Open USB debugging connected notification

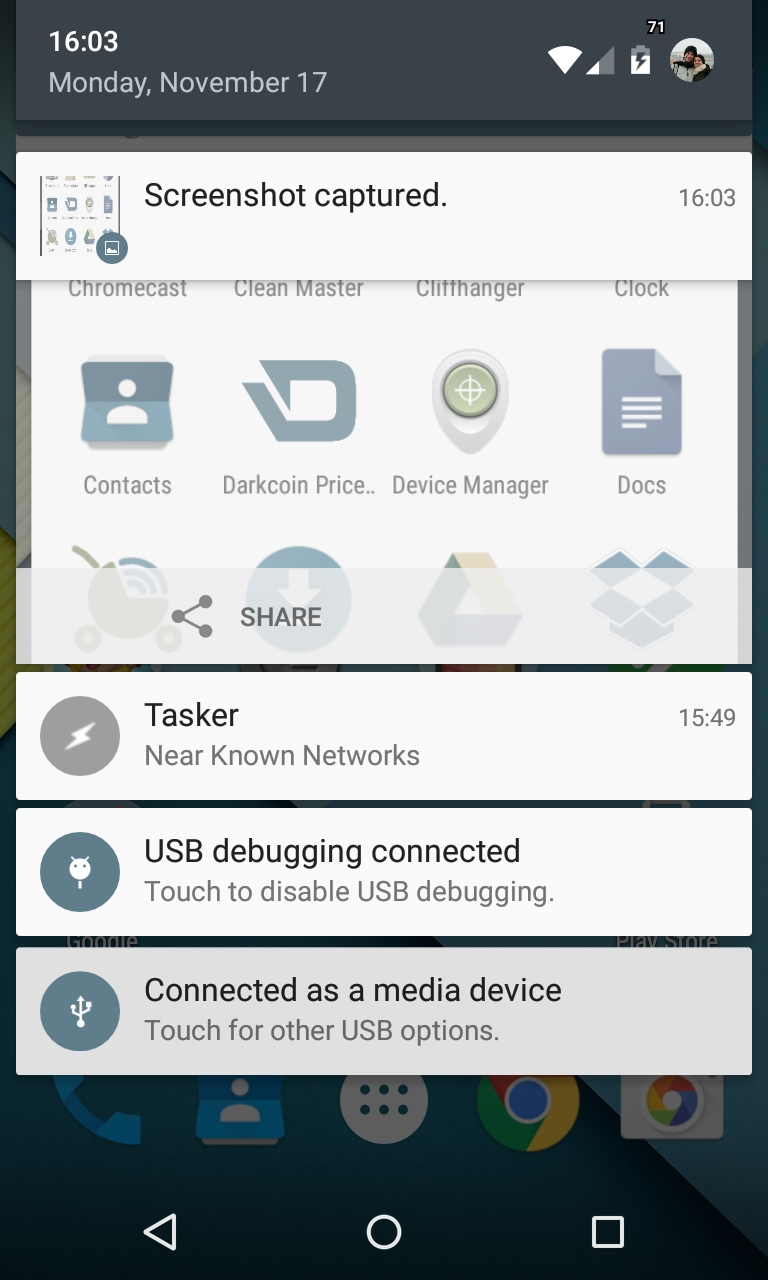pyautogui.click(x=384, y=871)
